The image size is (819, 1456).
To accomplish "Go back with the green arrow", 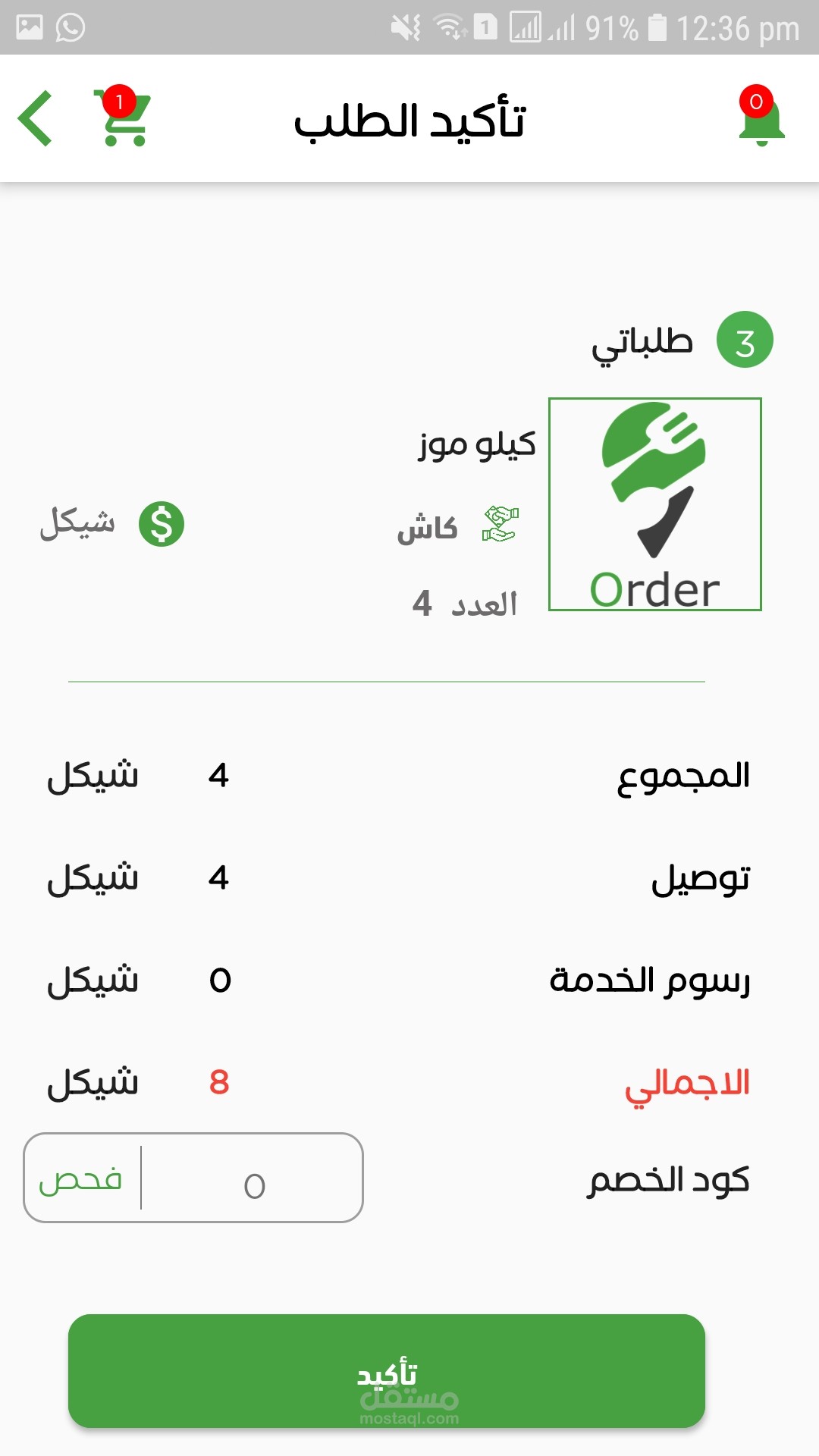I will coord(35,118).
